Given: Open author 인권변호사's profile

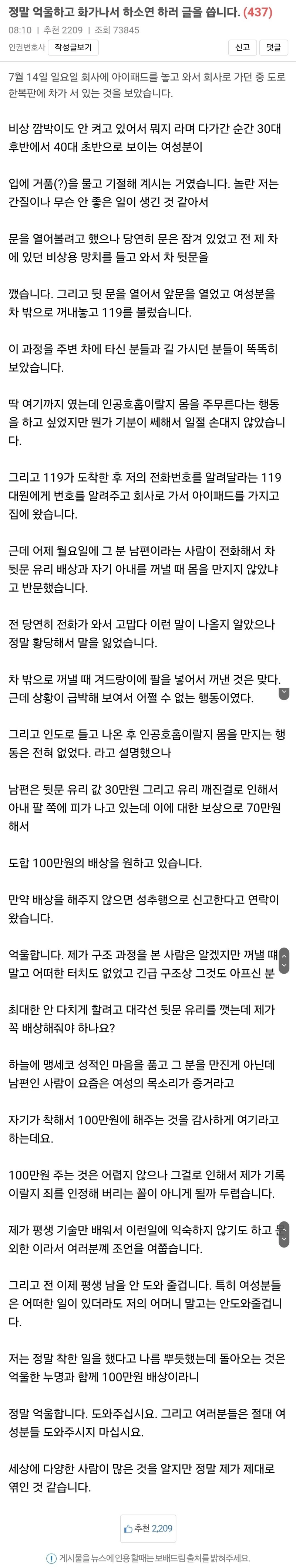Looking at the screenshot, I should point(27,47).
